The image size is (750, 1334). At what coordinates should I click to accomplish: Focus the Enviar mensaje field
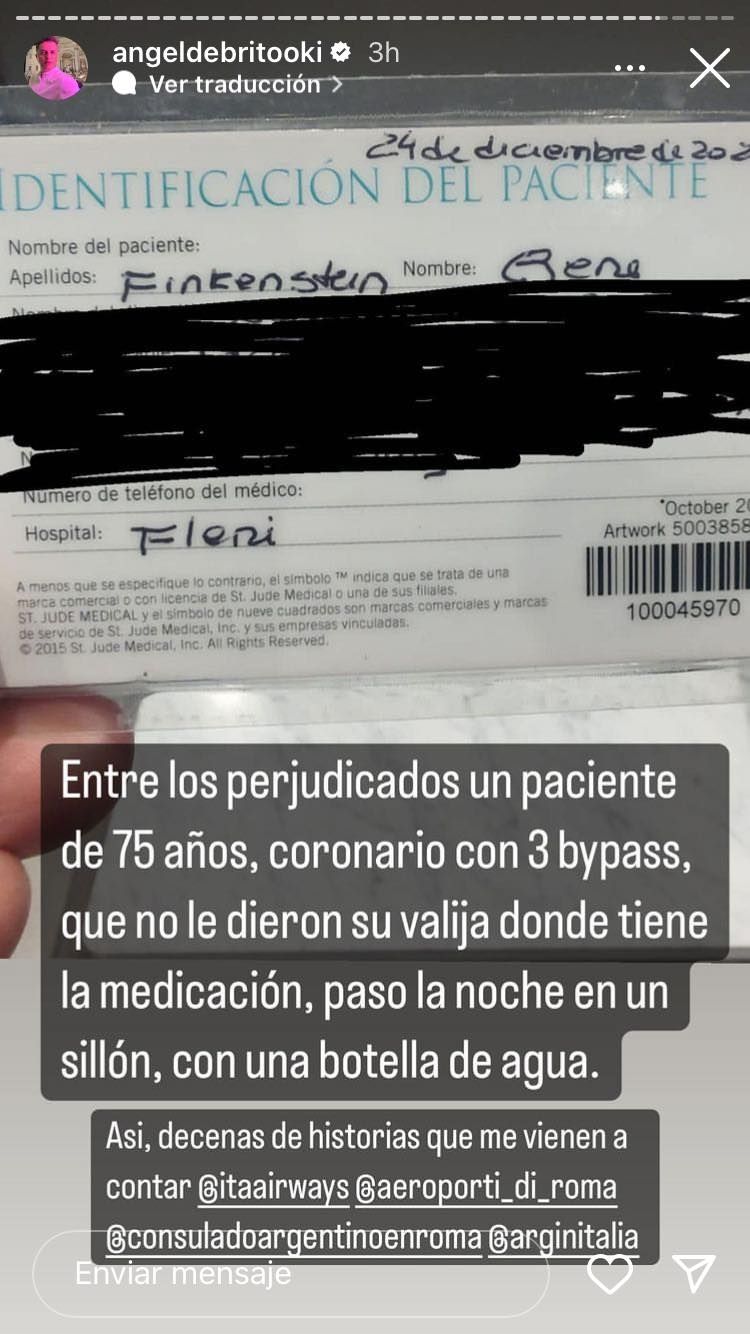click(x=290, y=1273)
